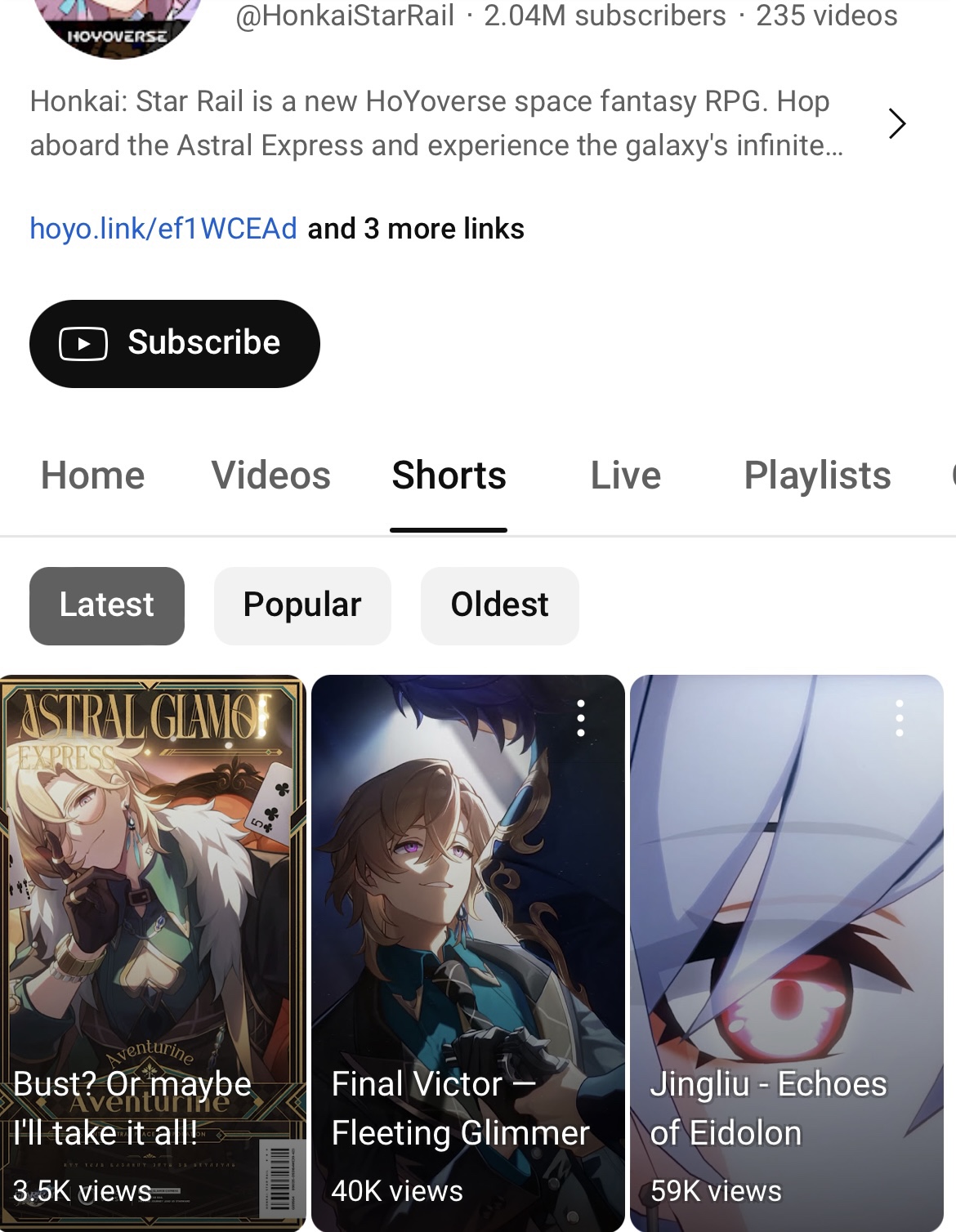Viewport: 956px width, 1232px height.
Task: Select the Shorts tab
Action: (x=449, y=475)
